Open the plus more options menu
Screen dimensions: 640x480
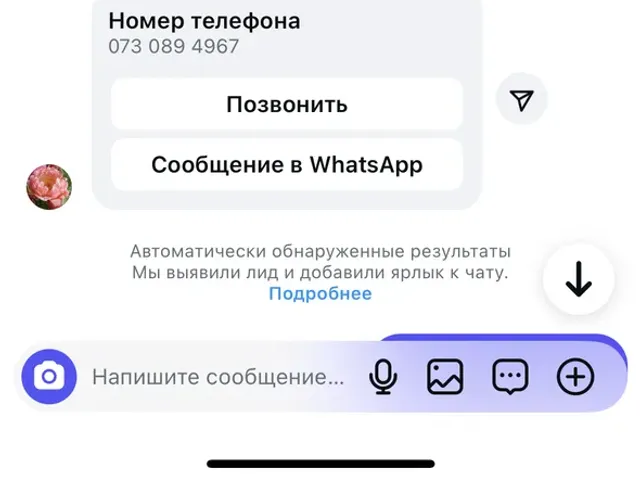575,377
